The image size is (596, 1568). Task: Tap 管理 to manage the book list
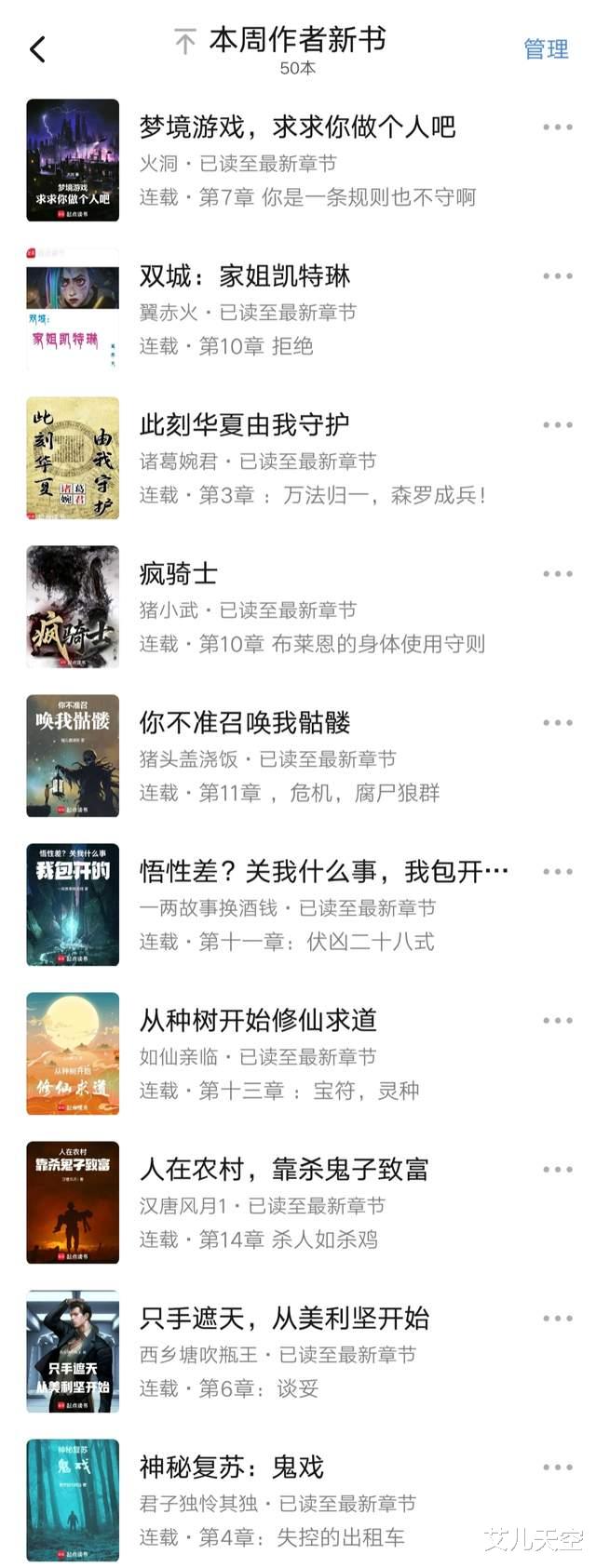tap(546, 49)
